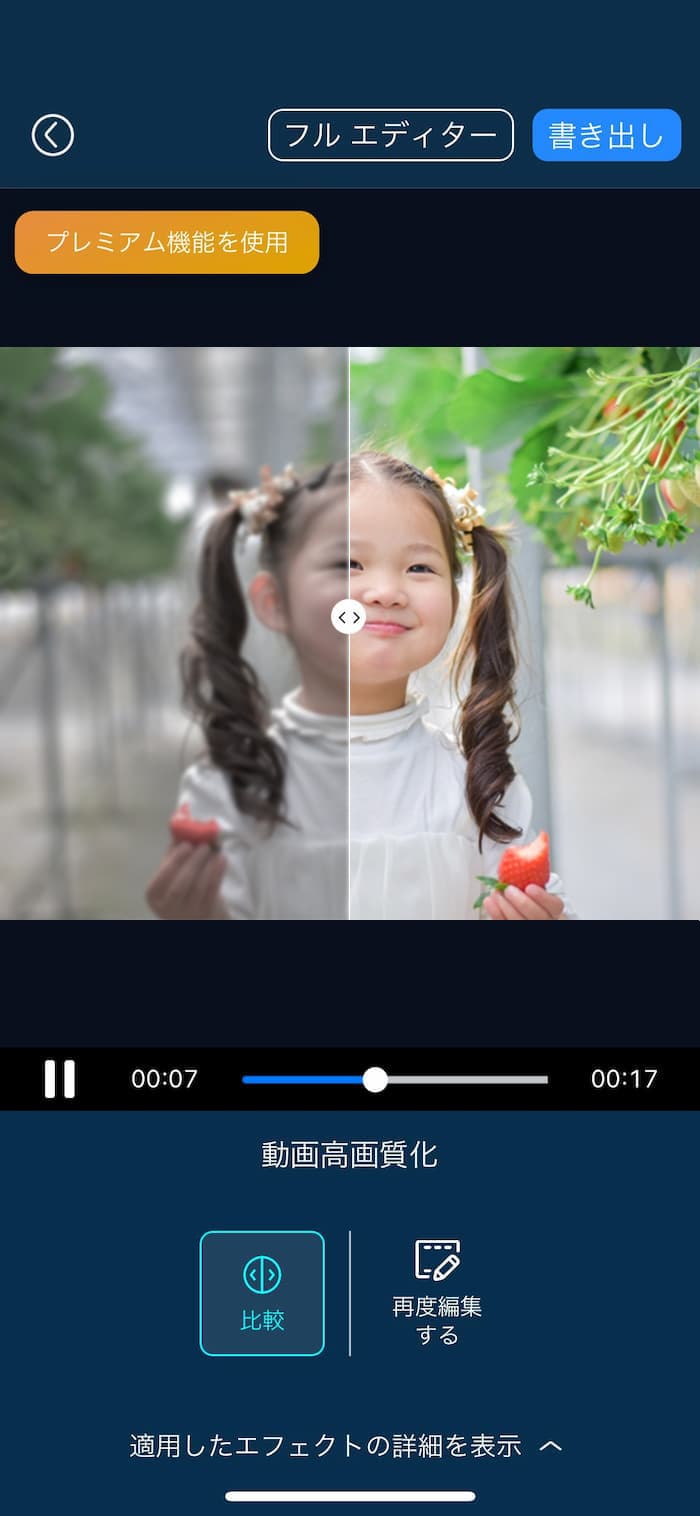Select 再度編集する to edit again
The width and height of the screenshot is (700, 1516).
click(x=437, y=1293)
